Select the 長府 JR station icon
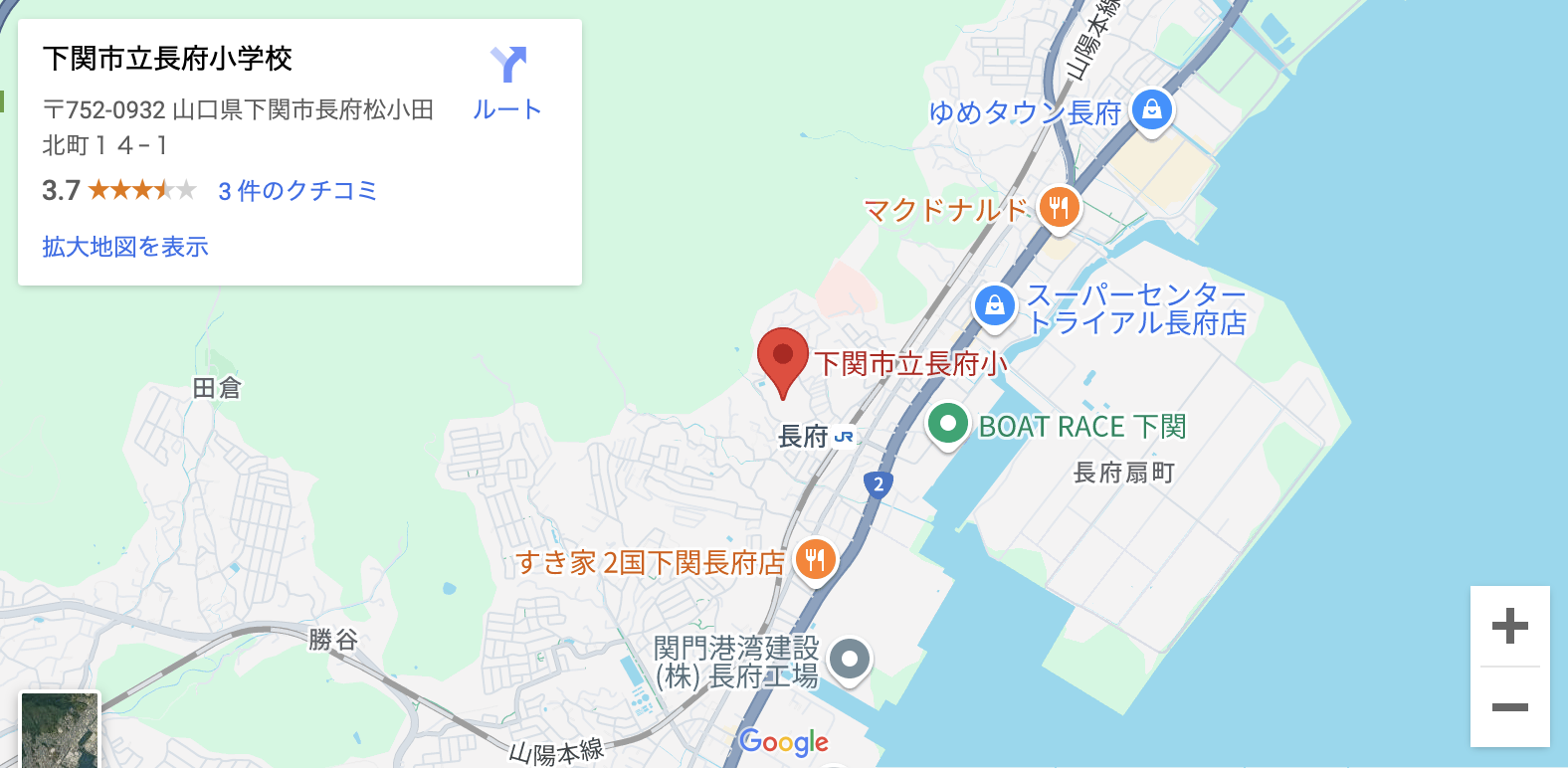Image resolution: width=1568 pixels, height=768 pixels. 844,437
